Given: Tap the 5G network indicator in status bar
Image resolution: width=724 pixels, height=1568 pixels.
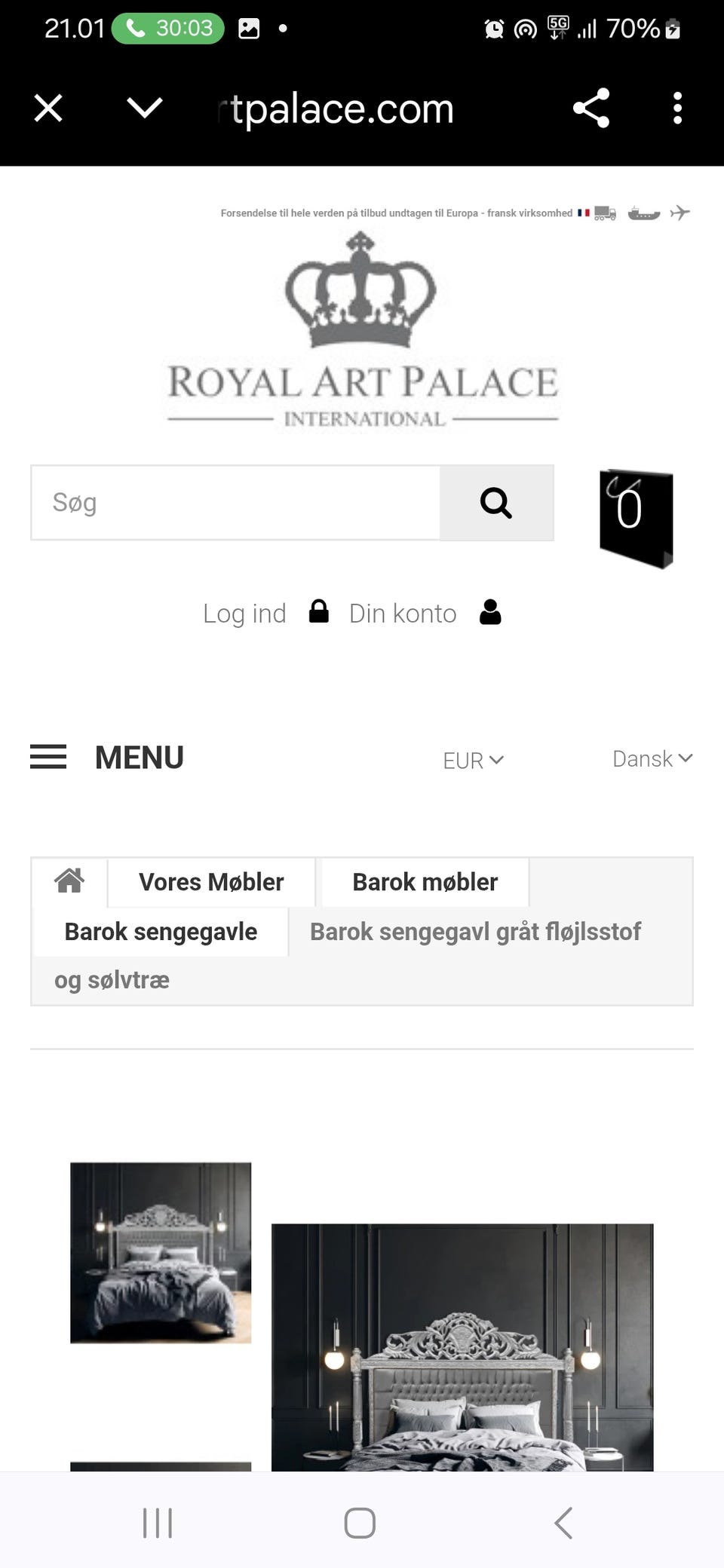Looking at the screenshot, I should coord(557,28).
